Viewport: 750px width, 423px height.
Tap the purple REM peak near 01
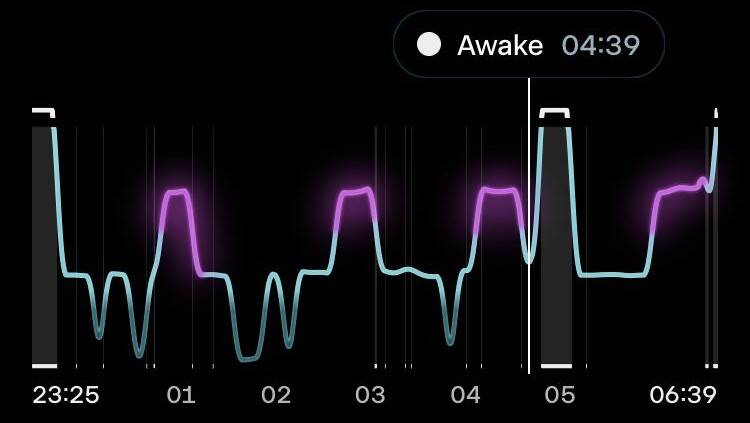[177, 192]
